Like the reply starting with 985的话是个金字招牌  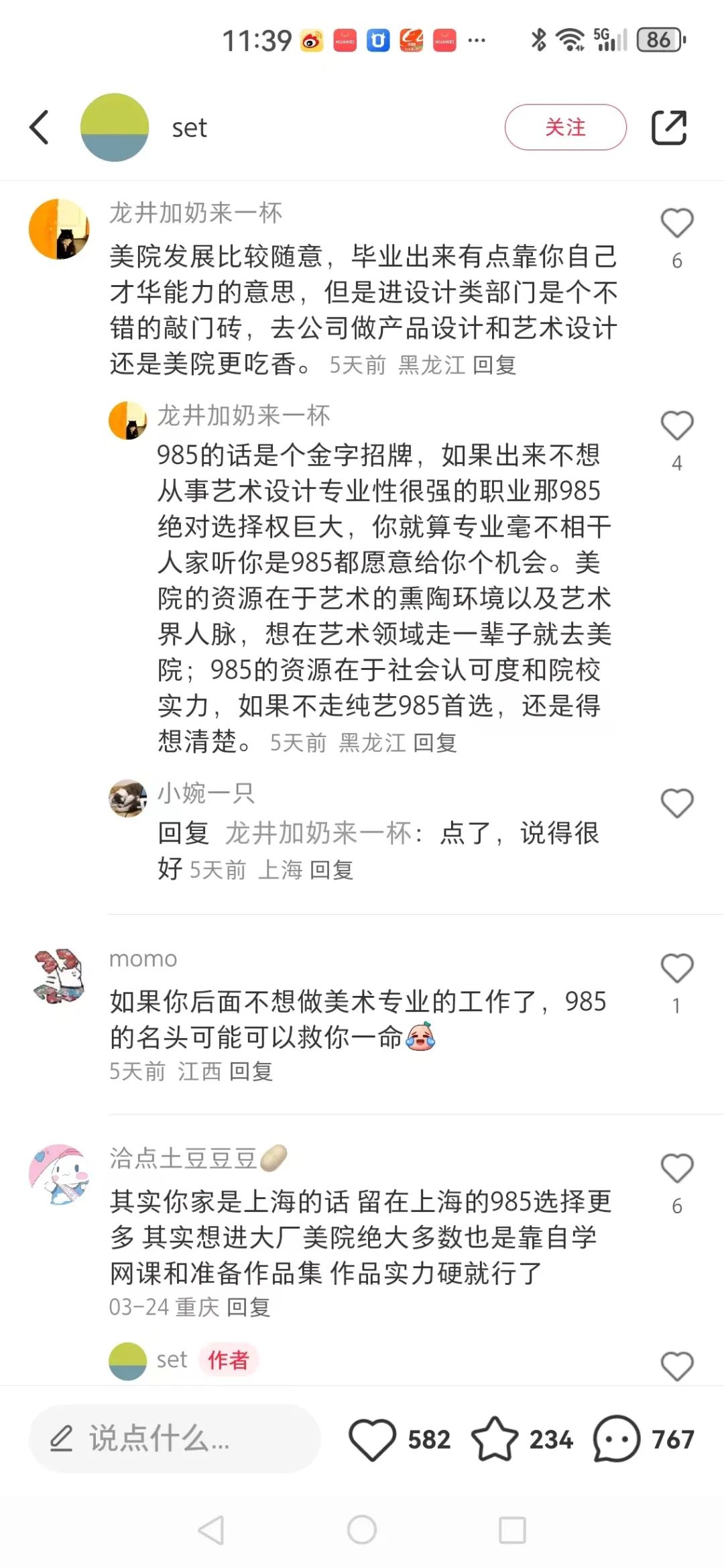coord(676,427)
